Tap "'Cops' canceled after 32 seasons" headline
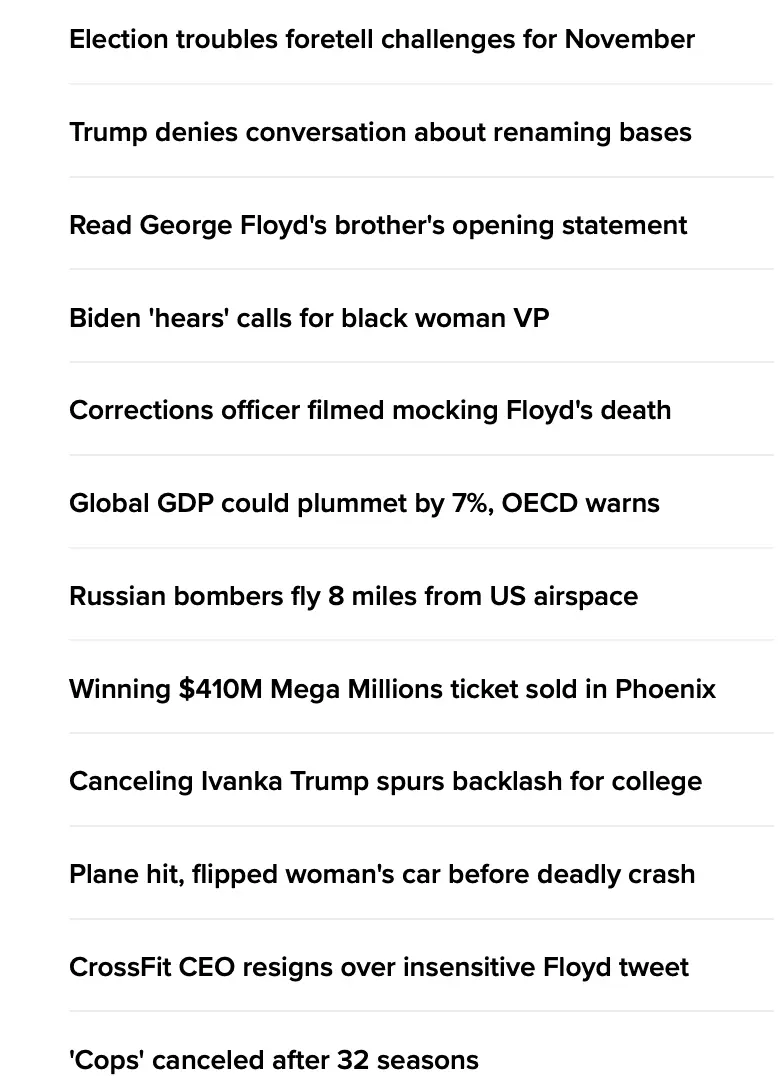 274,1060
